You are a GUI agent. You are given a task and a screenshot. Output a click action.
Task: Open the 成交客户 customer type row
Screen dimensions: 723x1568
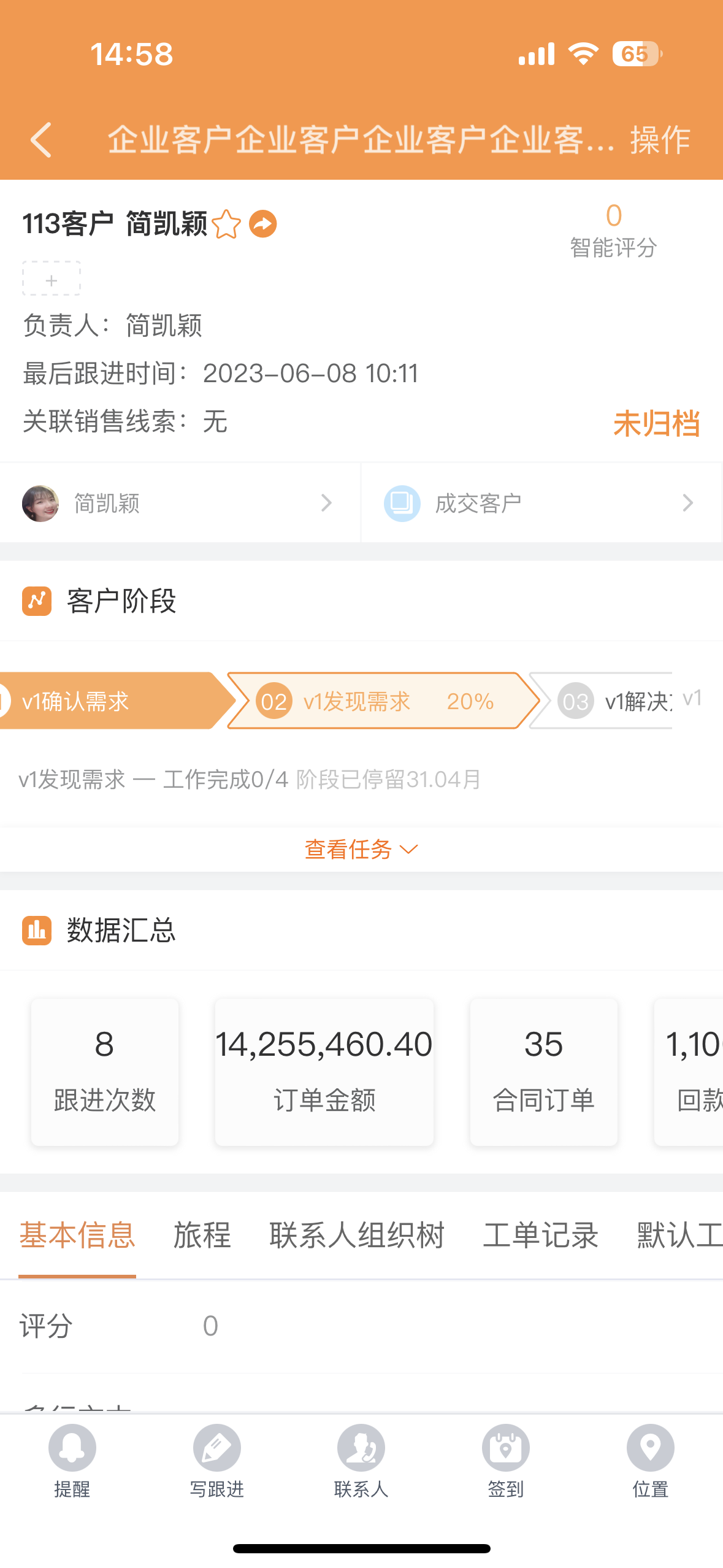(541, 503)
